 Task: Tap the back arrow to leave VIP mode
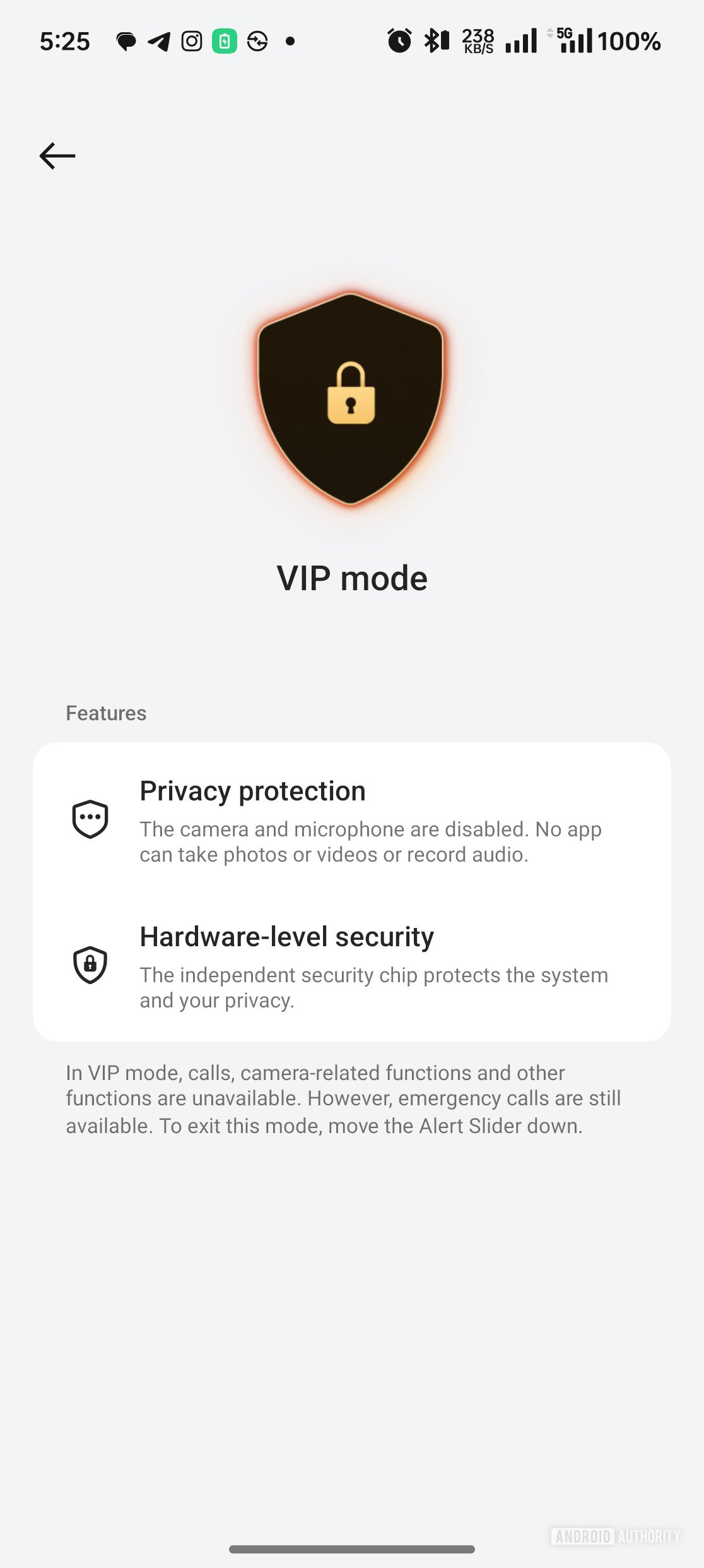57,156
